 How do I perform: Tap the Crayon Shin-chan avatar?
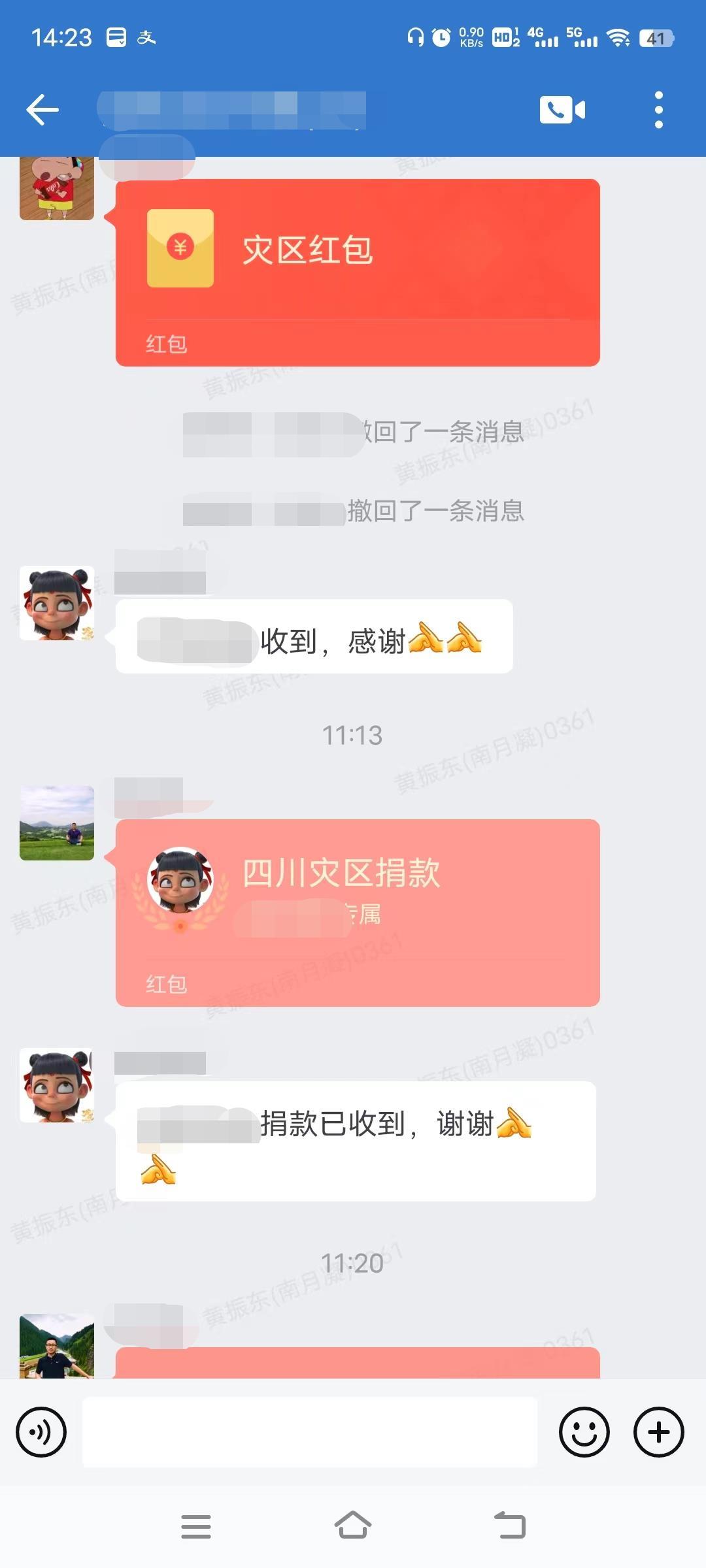(x=57, y=189)
